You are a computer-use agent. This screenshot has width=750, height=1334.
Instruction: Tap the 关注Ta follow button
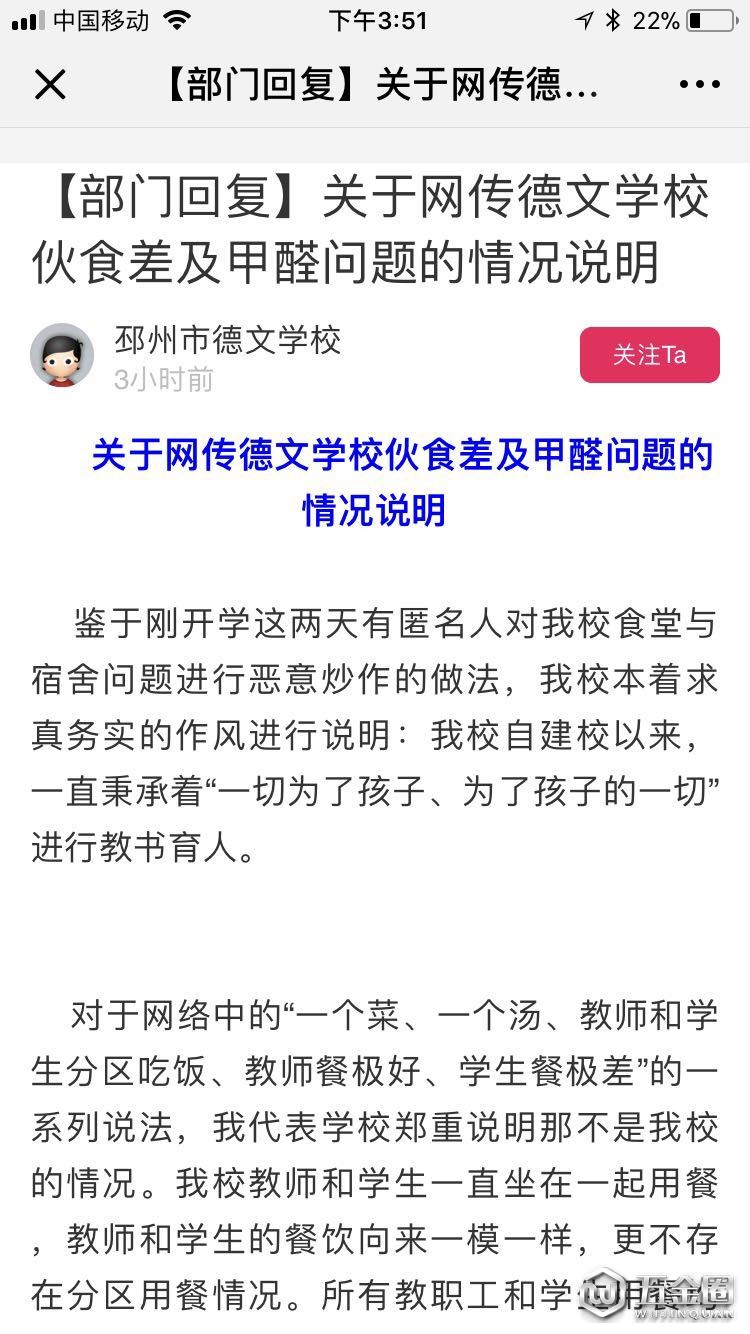coord(649,355)
